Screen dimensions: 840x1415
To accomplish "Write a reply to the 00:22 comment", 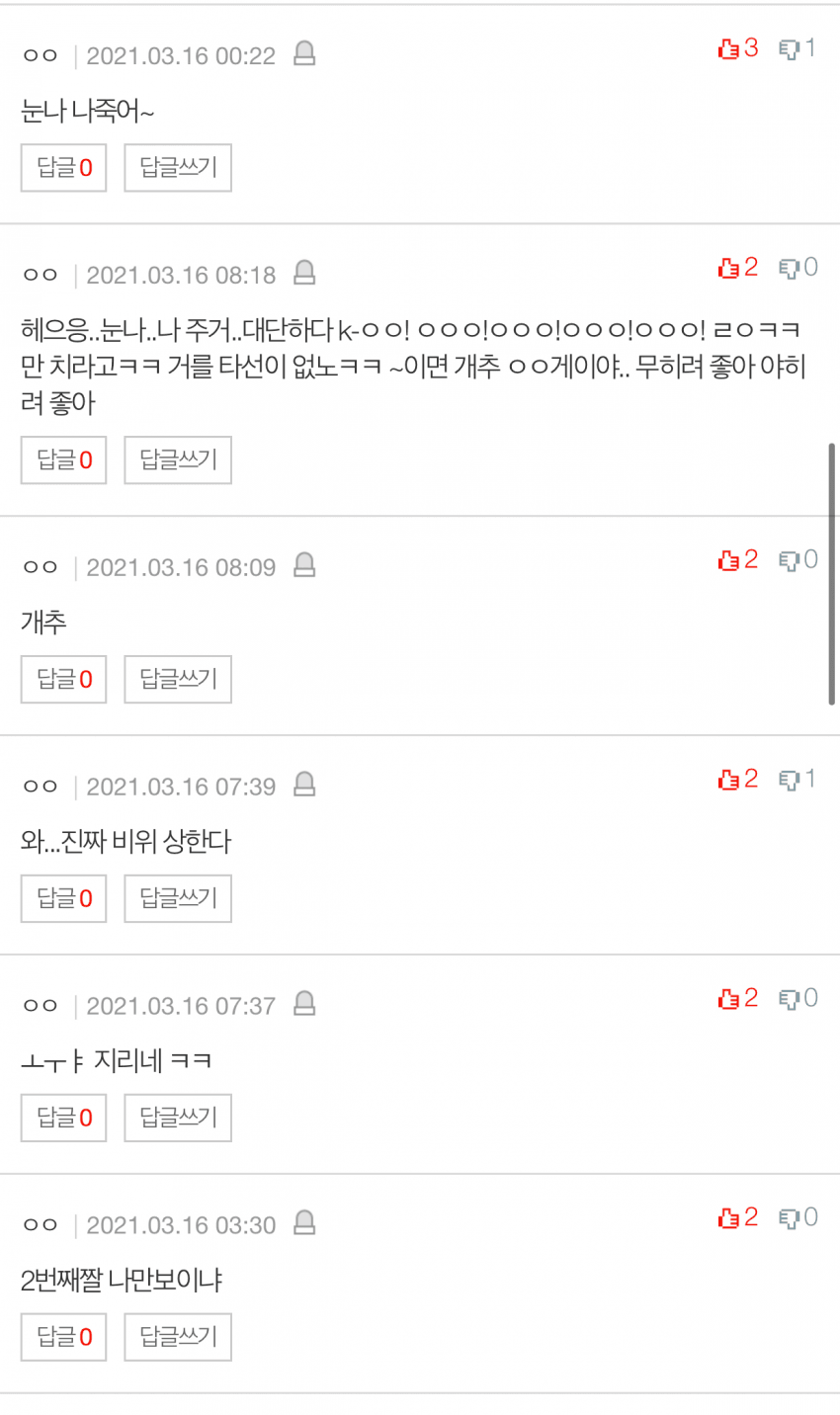I will (x=178, y=168).
